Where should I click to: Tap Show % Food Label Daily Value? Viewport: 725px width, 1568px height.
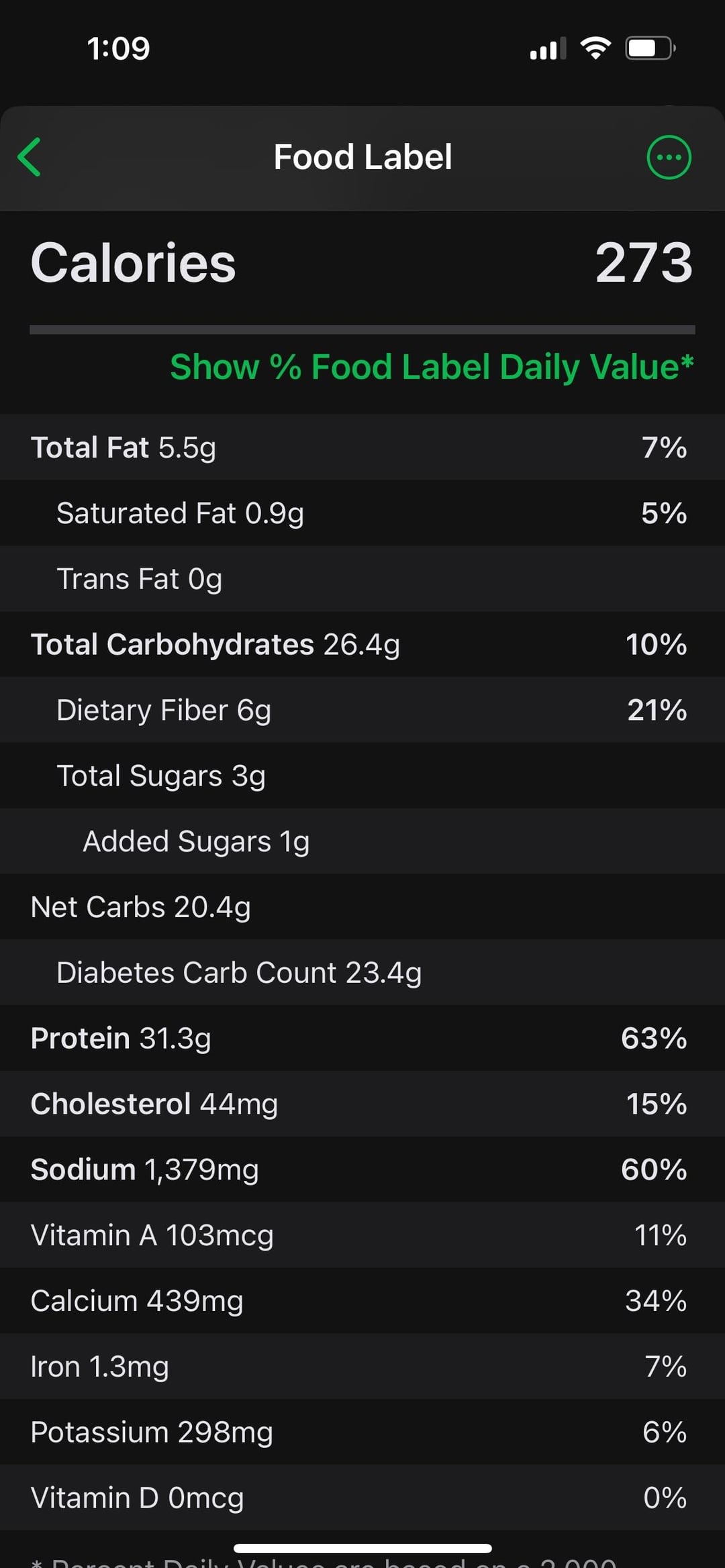[432, 367]
